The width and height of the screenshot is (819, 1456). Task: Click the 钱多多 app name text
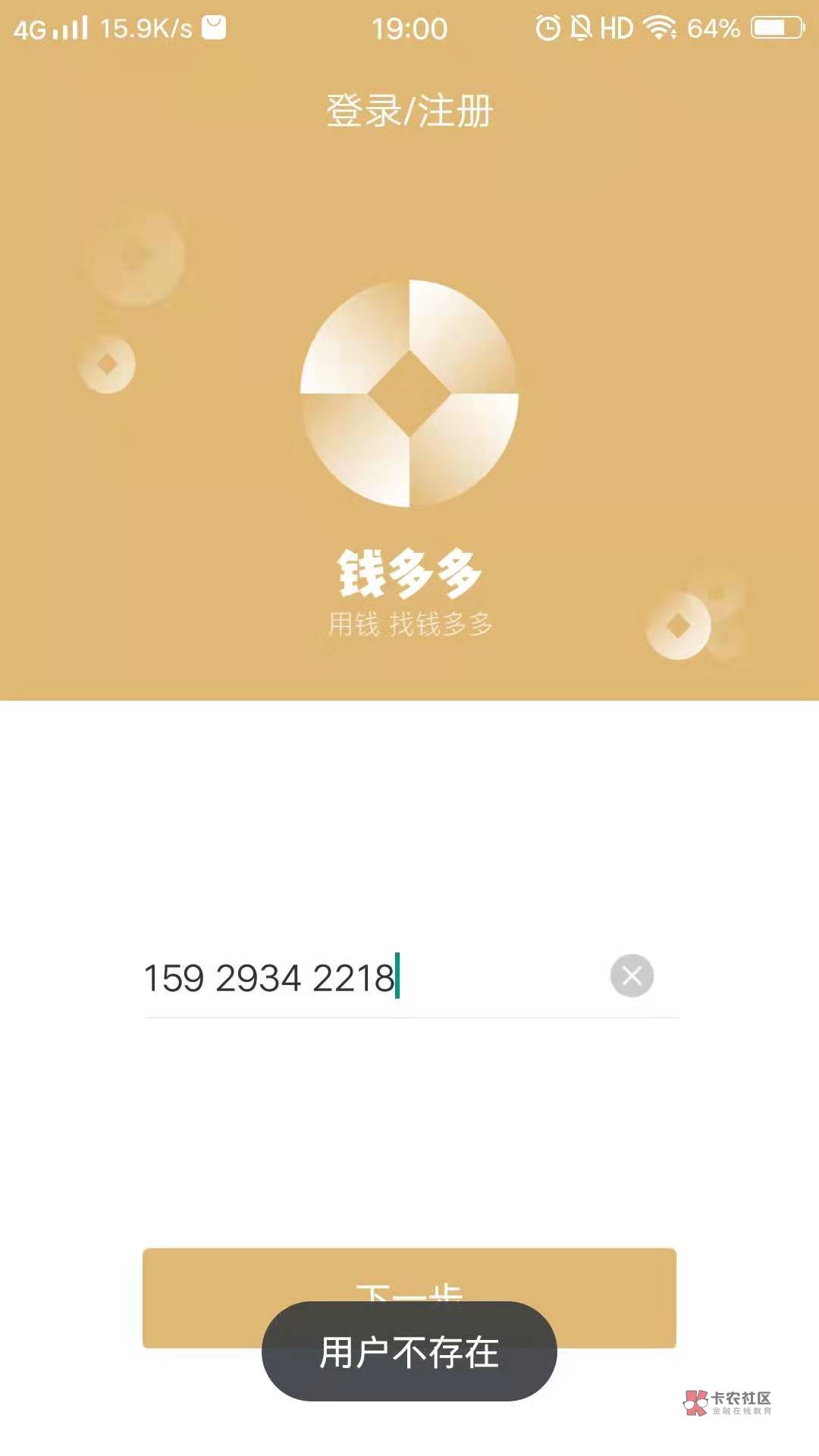coord(409,574)
